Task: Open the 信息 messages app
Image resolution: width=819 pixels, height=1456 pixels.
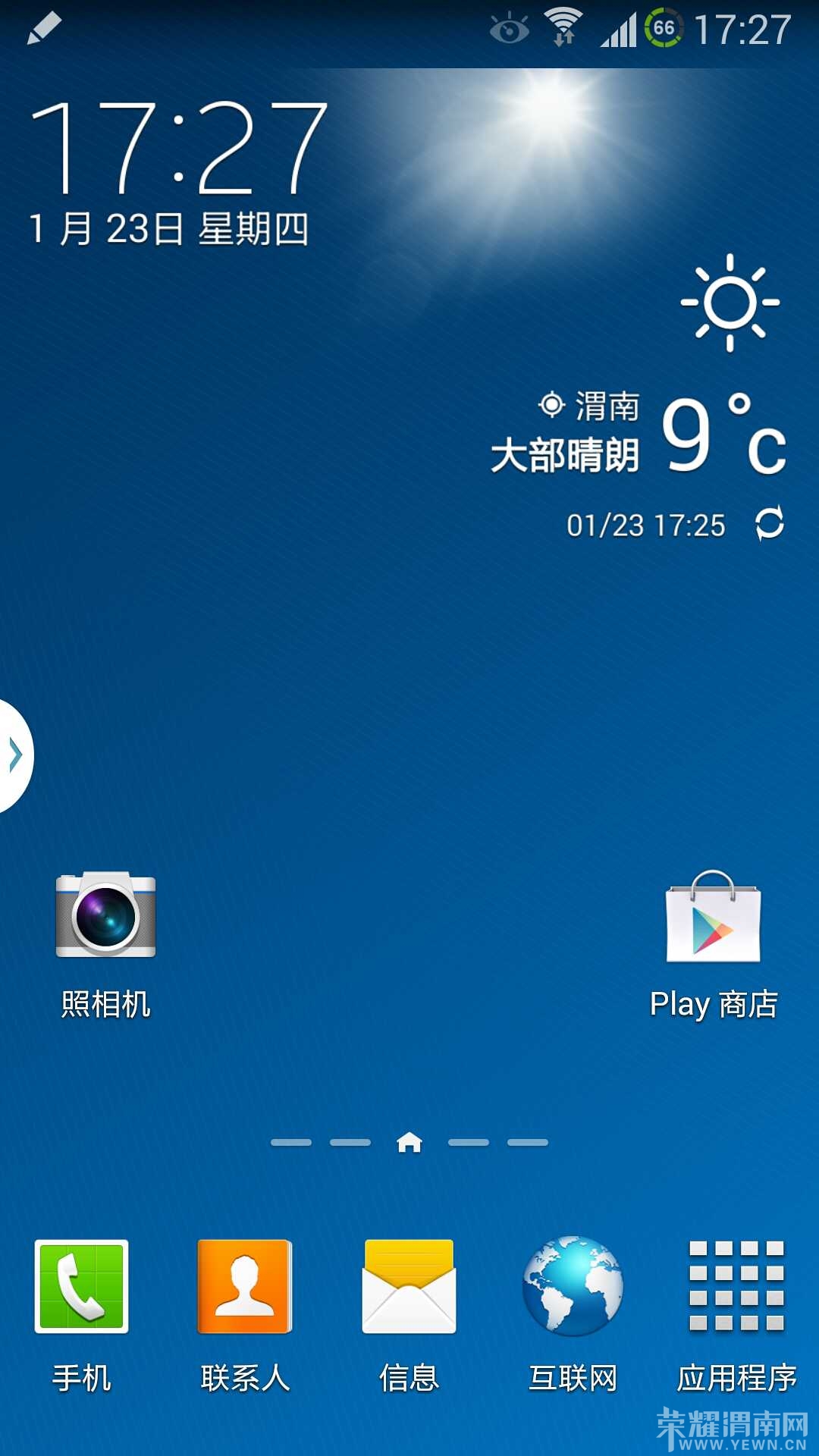Action: click(x=409, y=1287)
